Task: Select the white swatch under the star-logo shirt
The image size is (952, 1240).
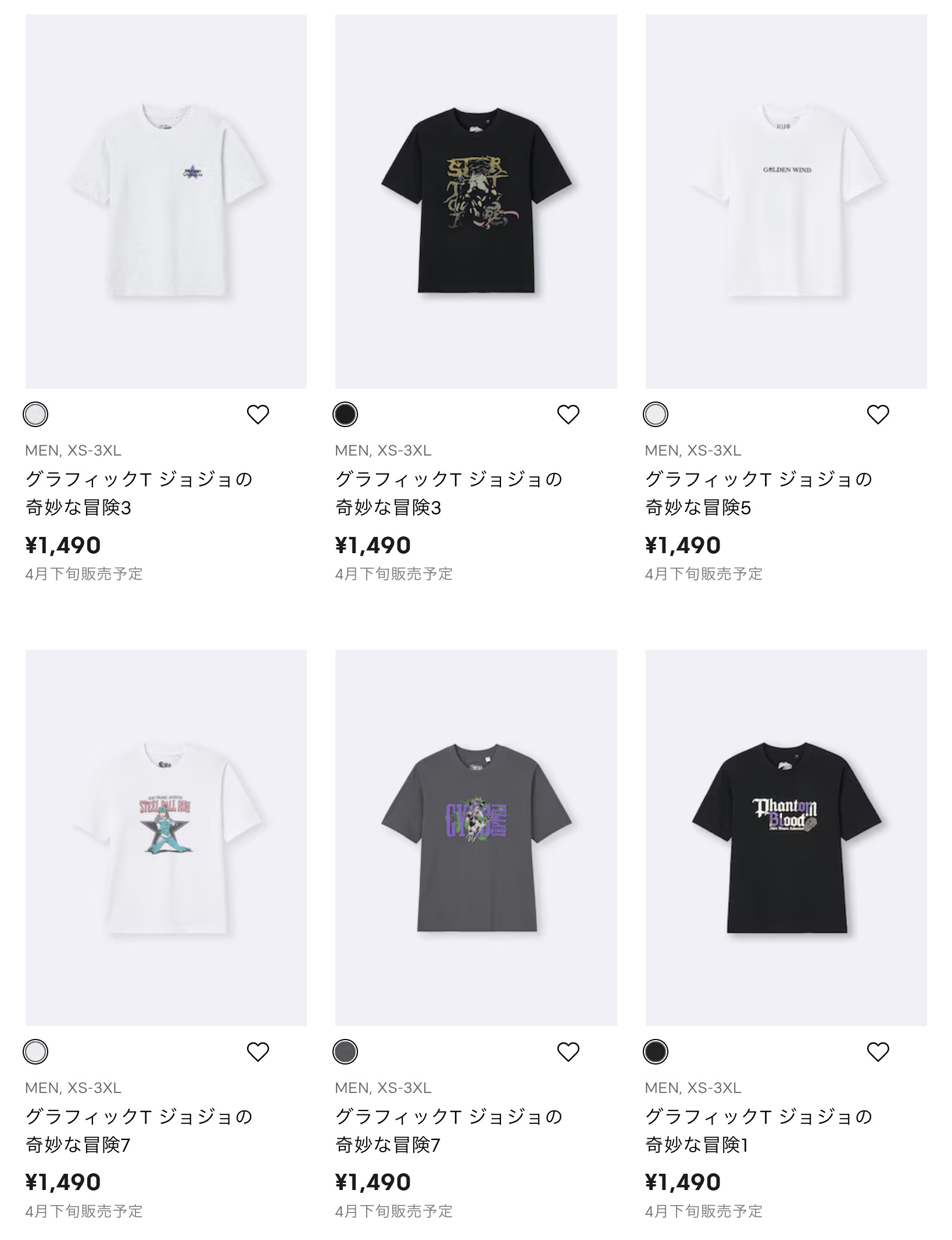Action: [35, 414]
